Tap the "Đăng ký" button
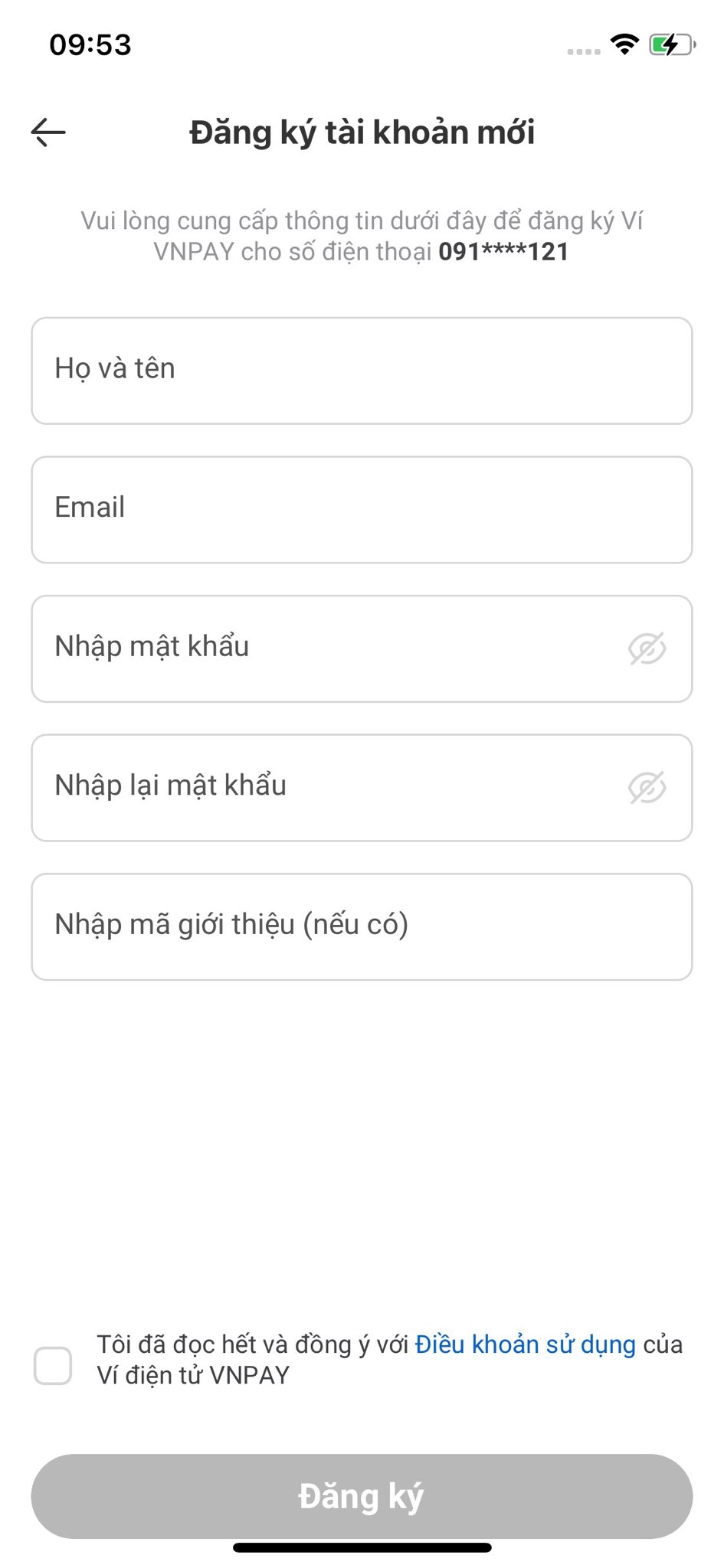724x1568 pixels. tap(362, 1496)
